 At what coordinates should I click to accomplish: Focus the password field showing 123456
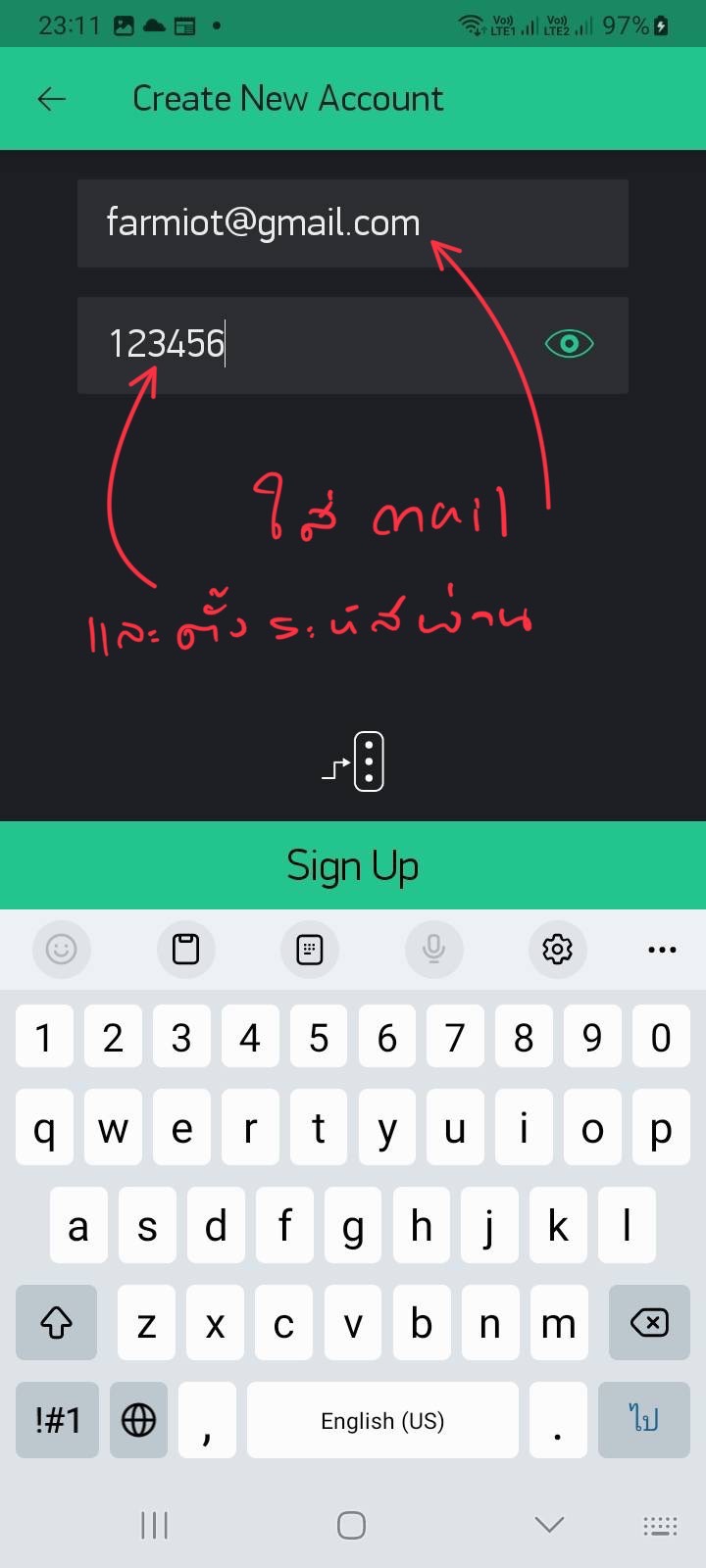click(x=353, y=345)
